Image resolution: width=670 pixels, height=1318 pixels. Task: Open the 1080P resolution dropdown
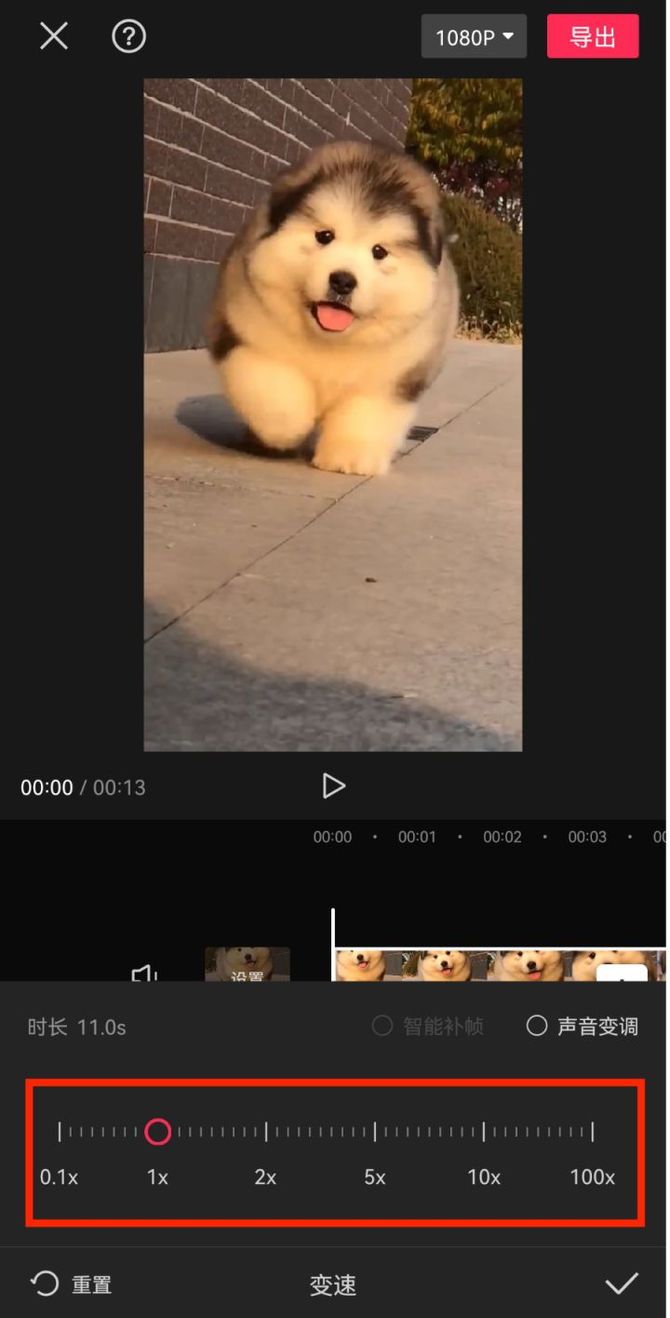click(x=474, y=37)
